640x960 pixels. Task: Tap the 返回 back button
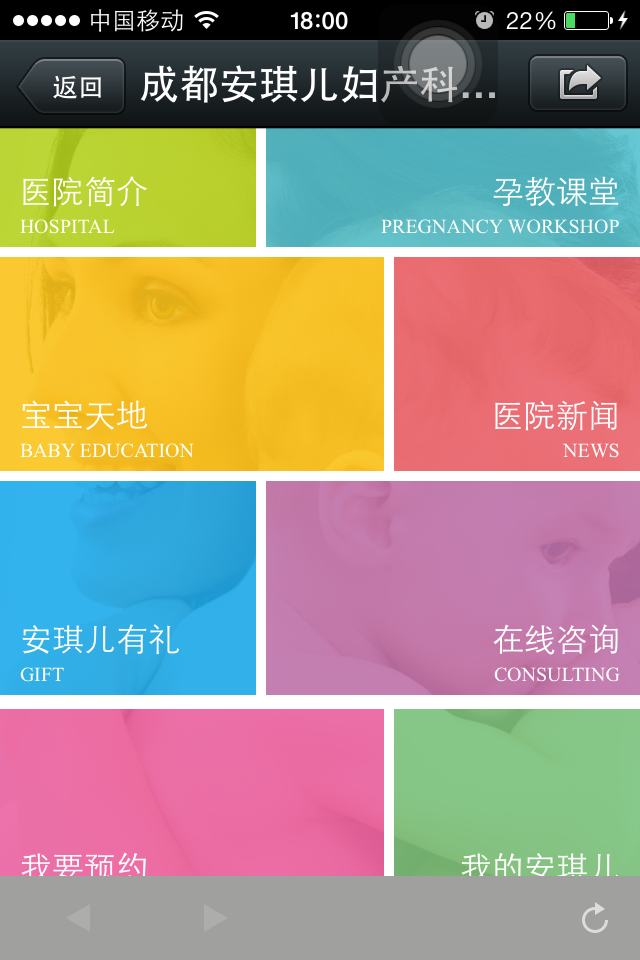(x=73, y=86)
